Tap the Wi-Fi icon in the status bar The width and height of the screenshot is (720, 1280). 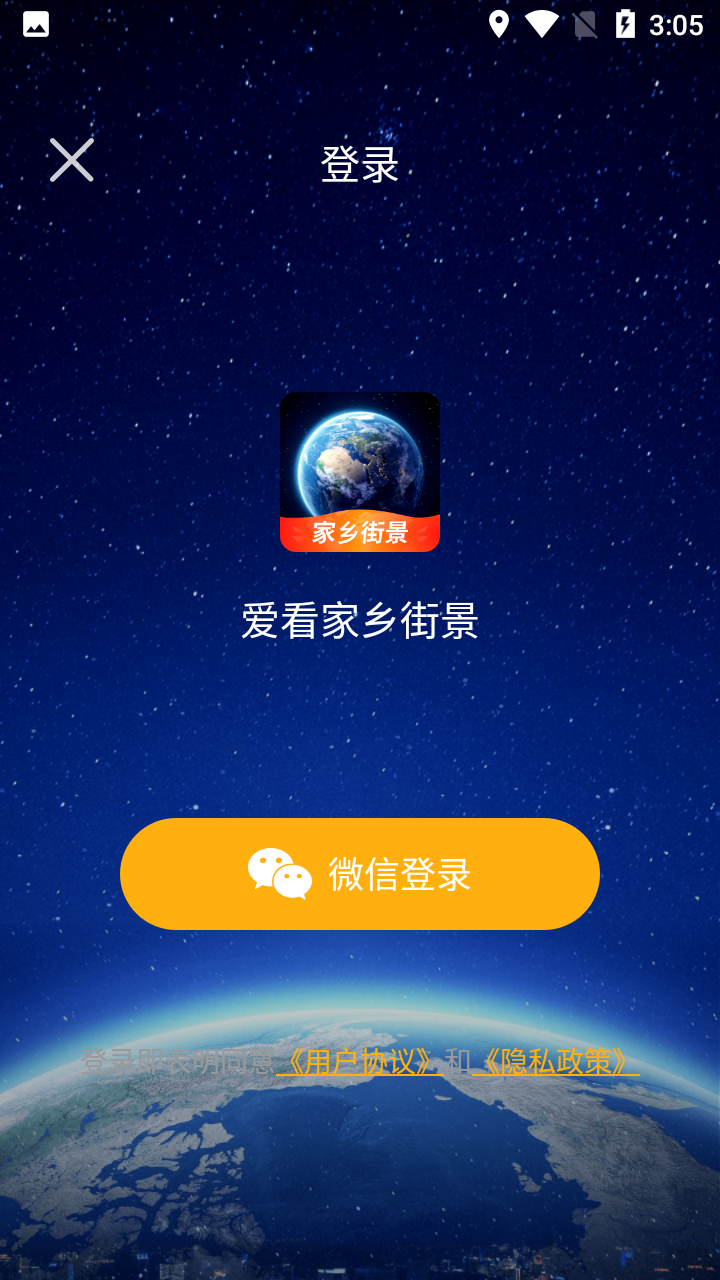pos(543,25)
